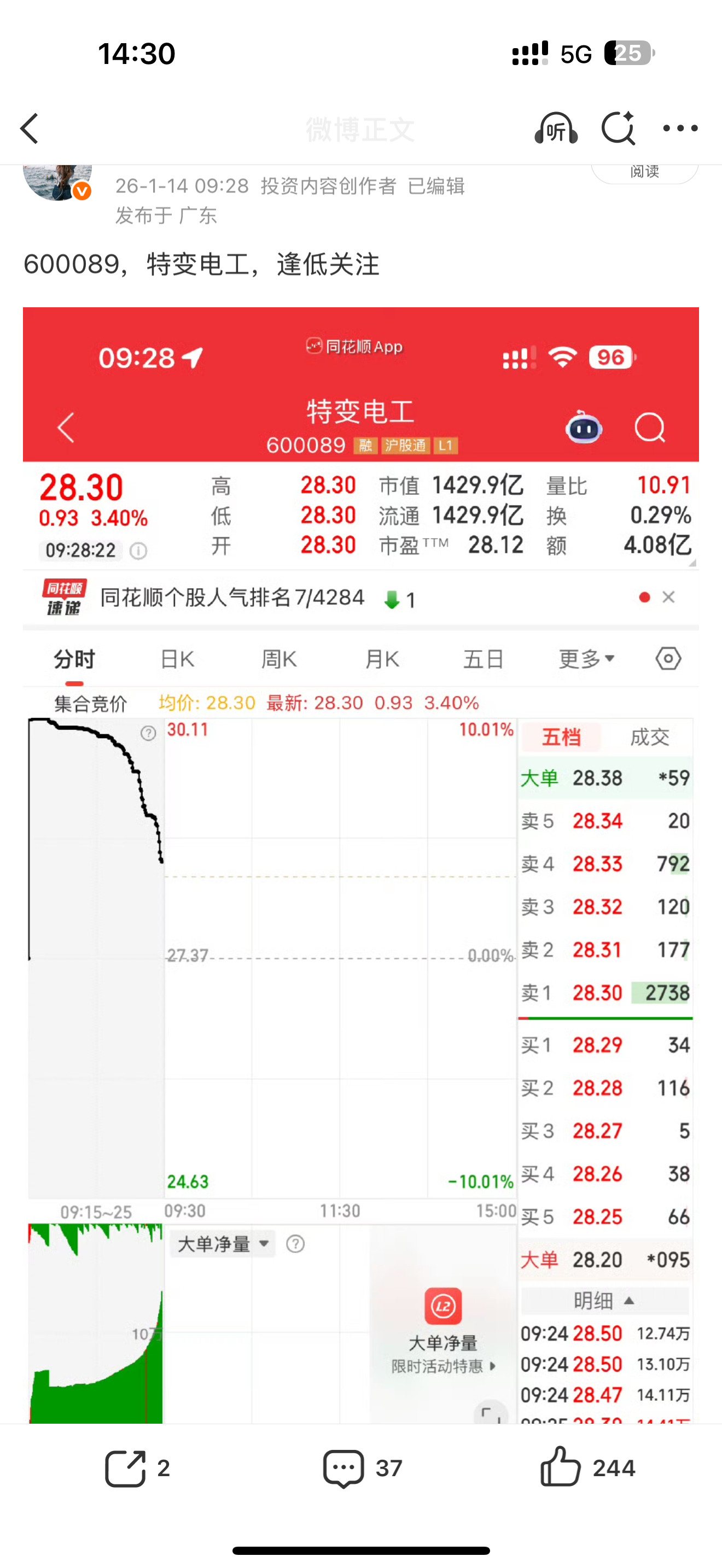
Task: Tap the back arrow to exit the post
Action: 28,128
